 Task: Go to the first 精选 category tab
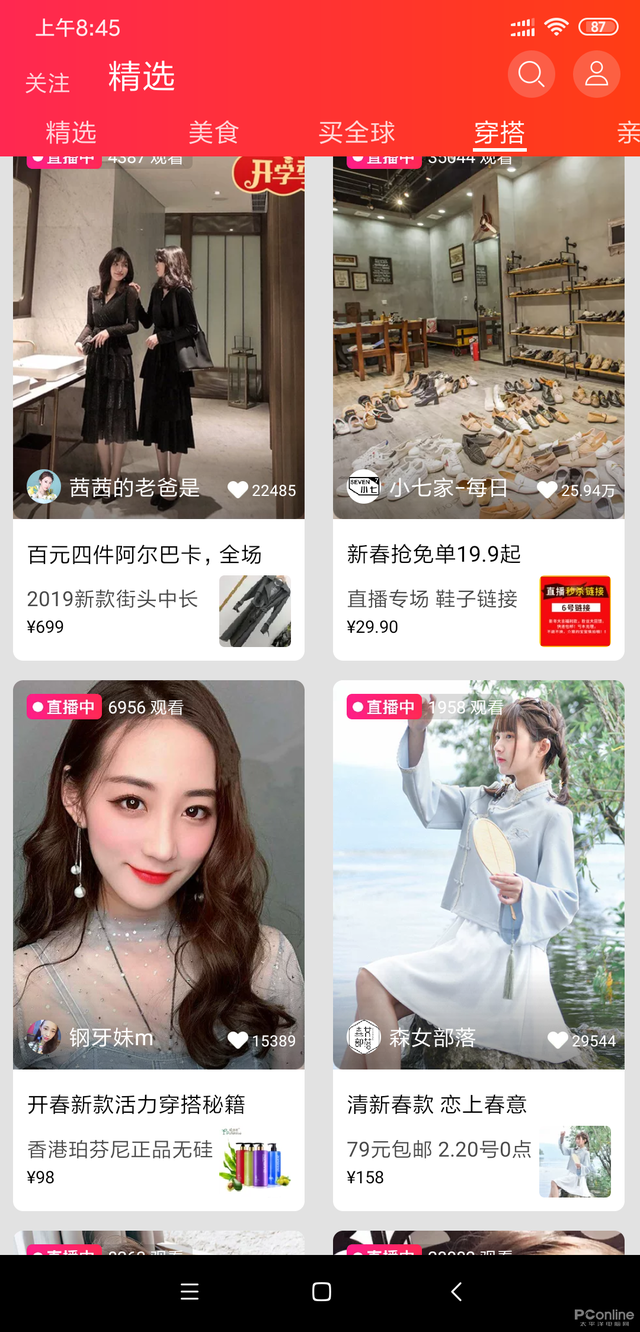pos(71,133)
